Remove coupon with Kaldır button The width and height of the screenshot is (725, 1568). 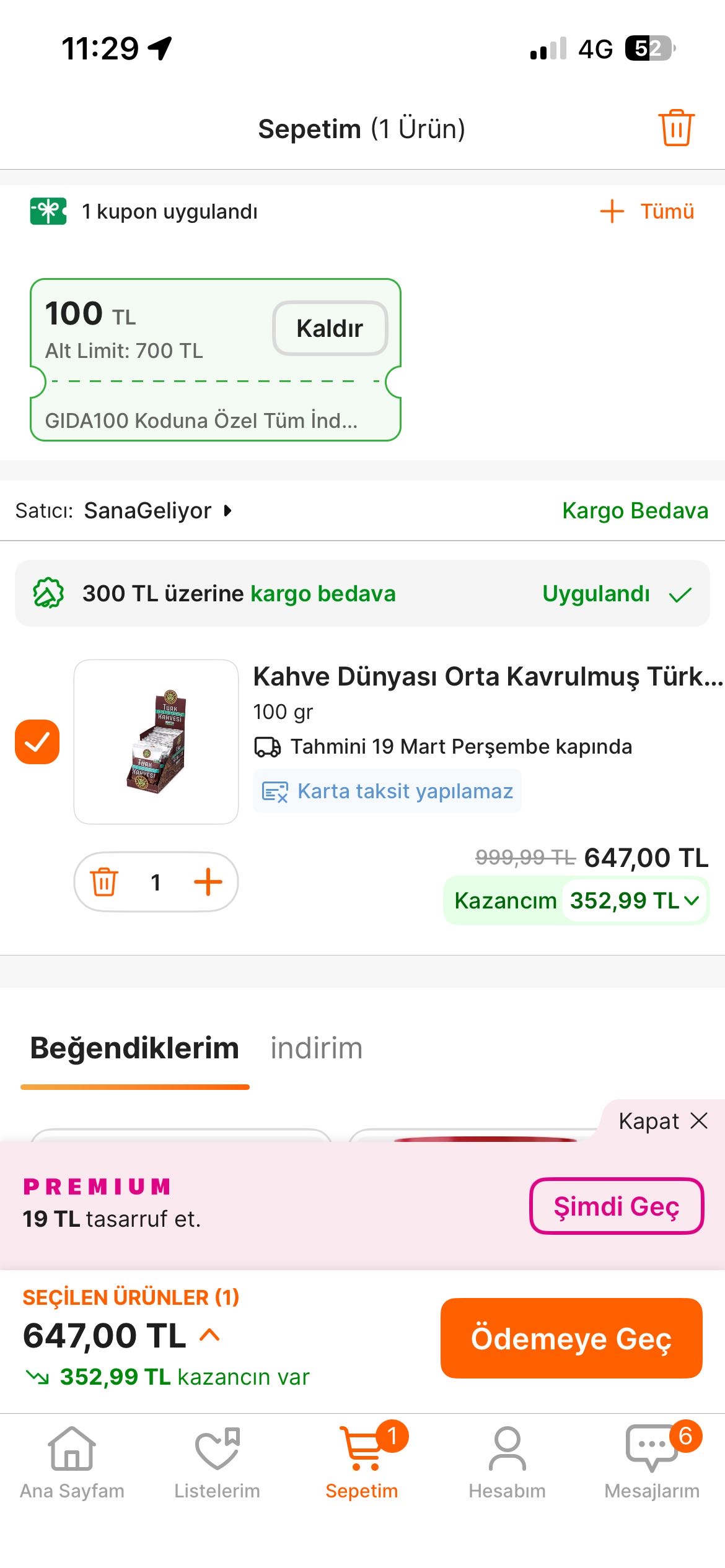click(x=330, y=328)
